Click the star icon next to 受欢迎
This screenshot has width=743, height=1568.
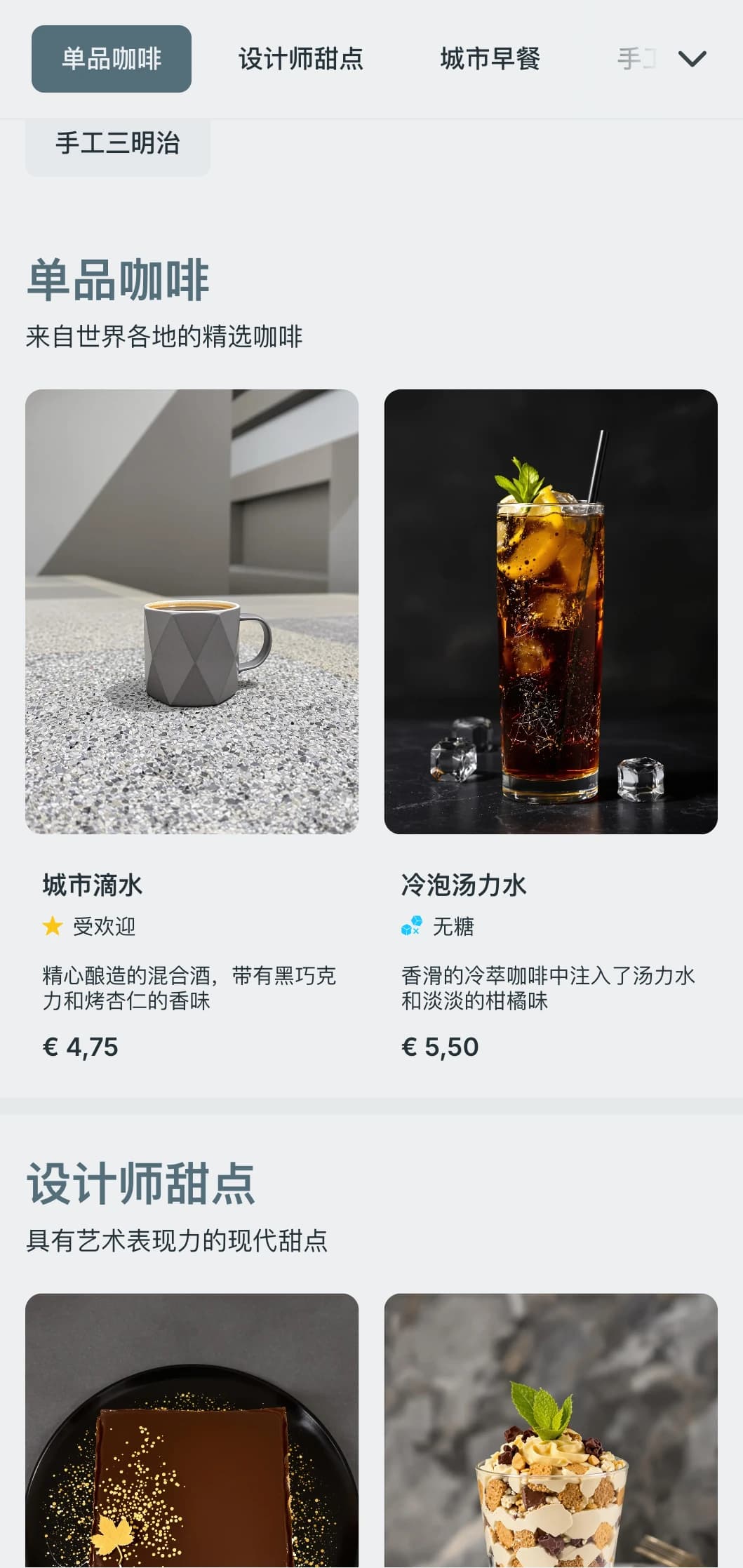click(49, 925)
